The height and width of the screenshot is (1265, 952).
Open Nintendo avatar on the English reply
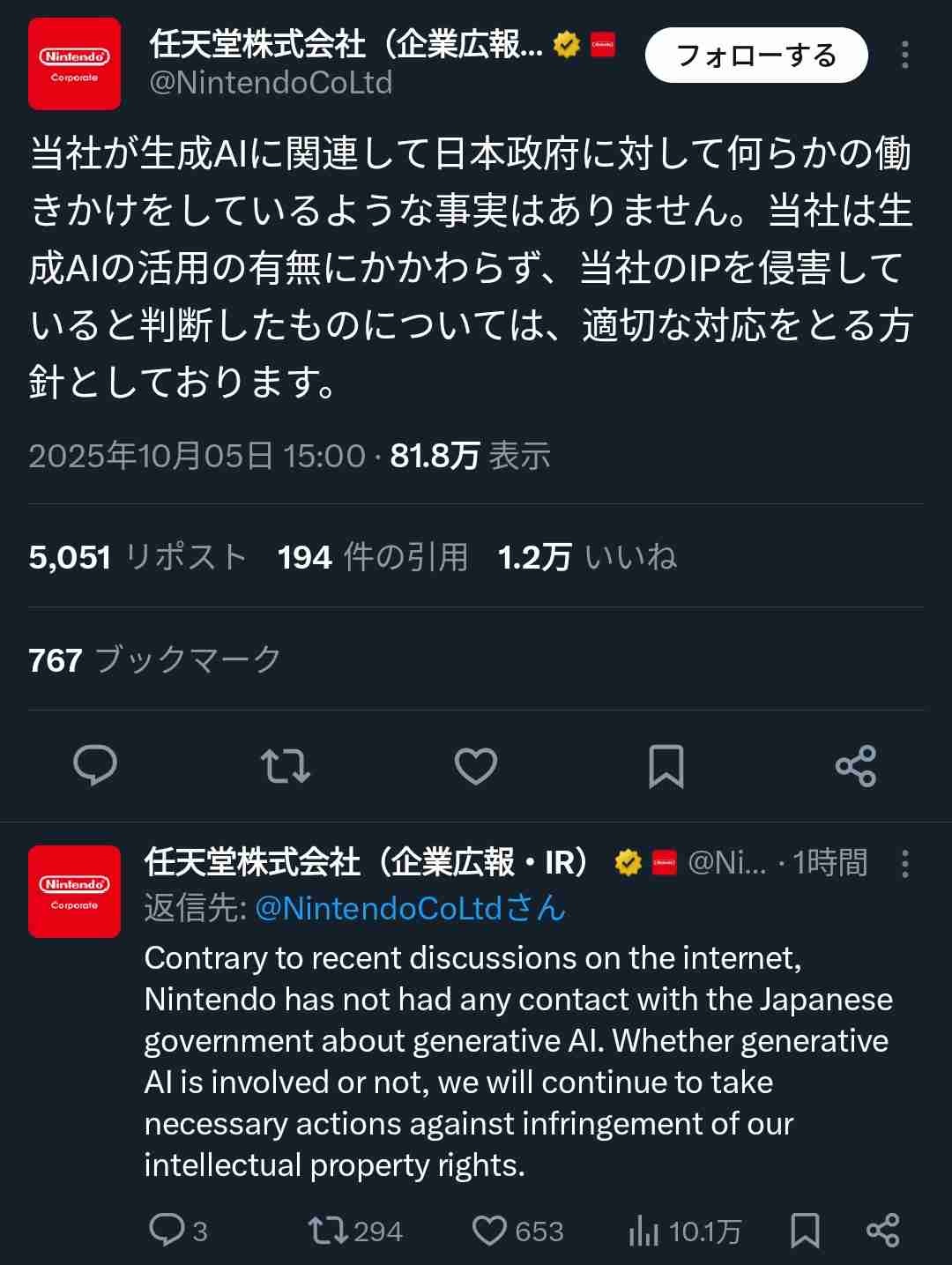tap(74, 891)
